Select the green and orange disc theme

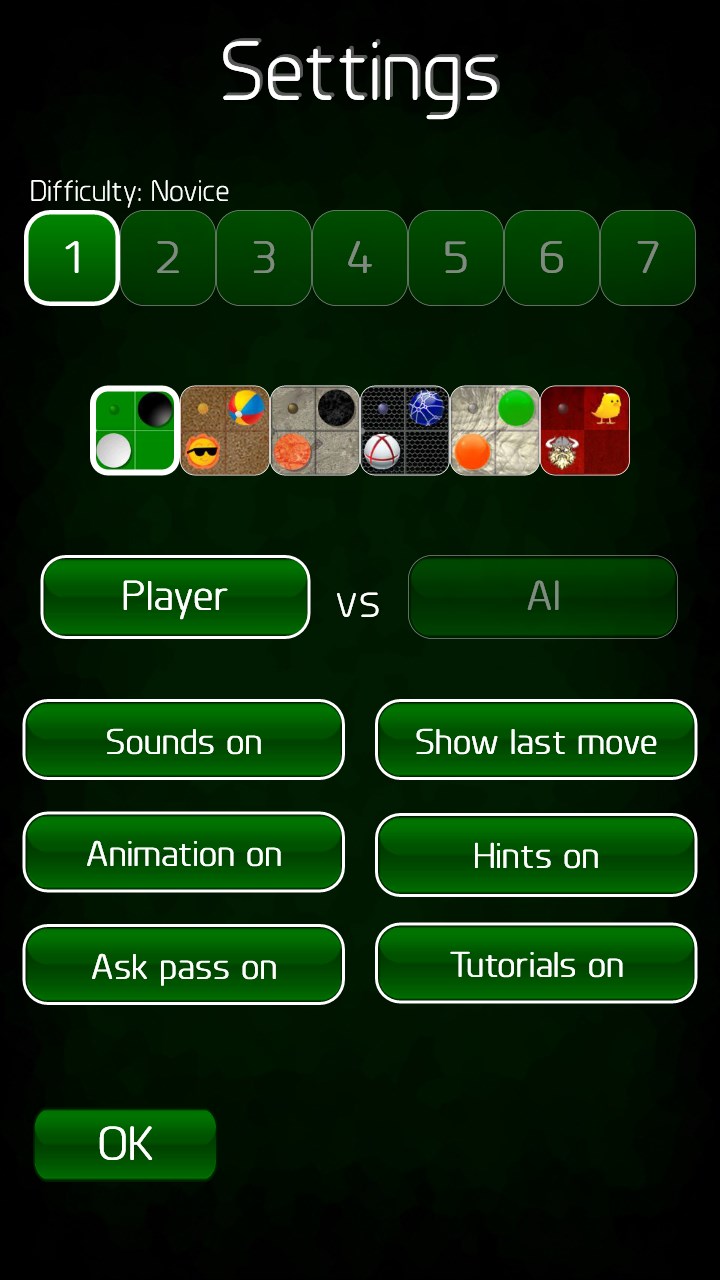point(495,430)
